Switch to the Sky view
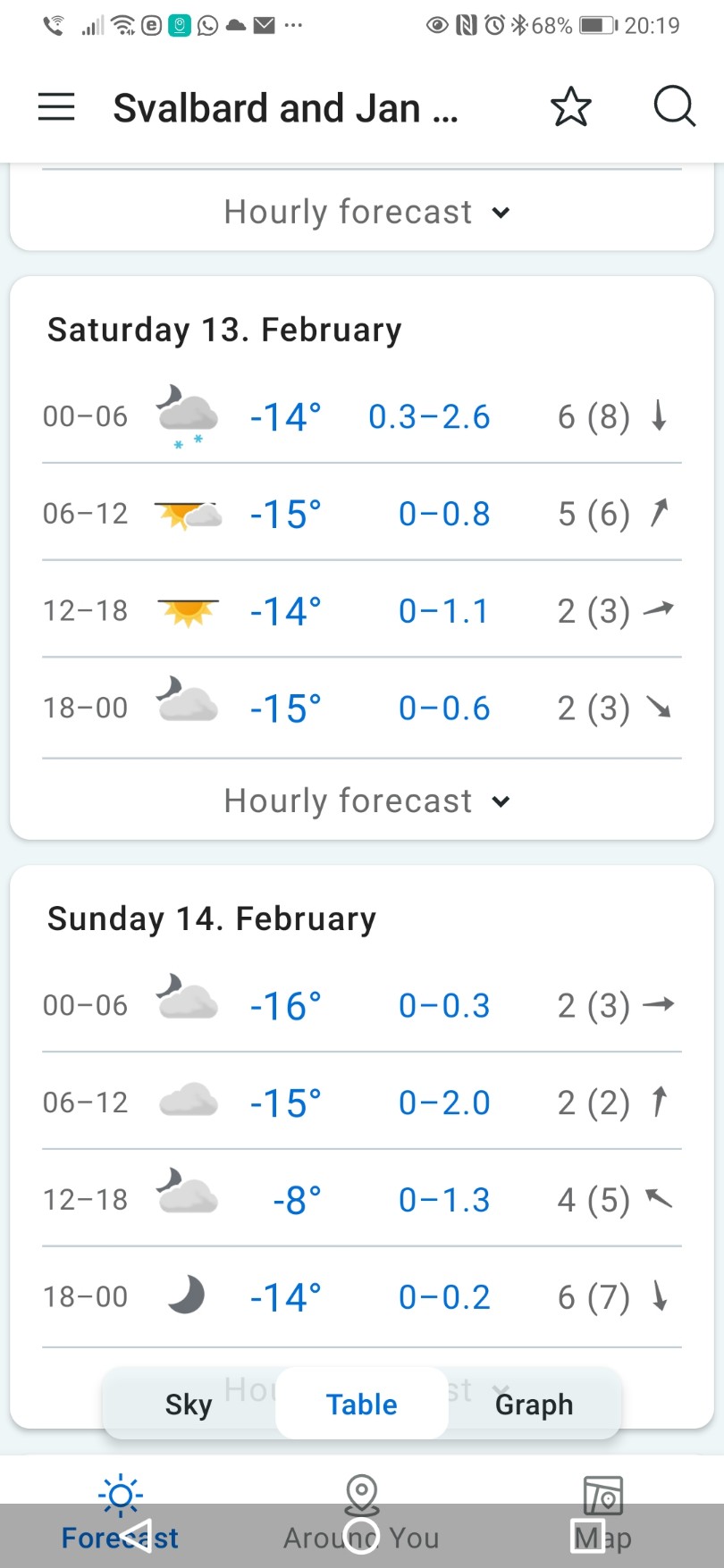This screenshot has height=1568, width=724. 189,1404
